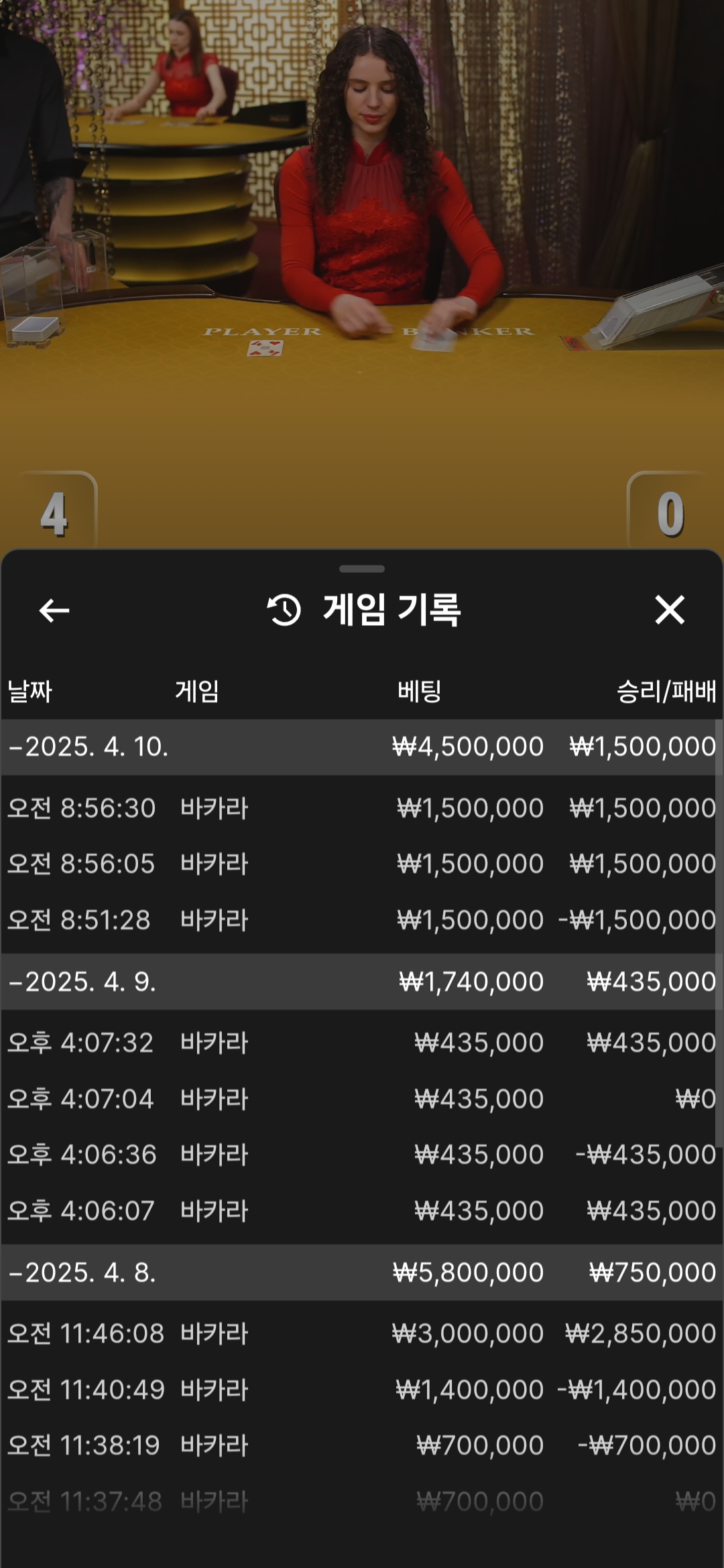Viewport: 724px width, 1568px height.
Task: Open the 오전 11:38:19 바카라 record
Action: 362,1446
